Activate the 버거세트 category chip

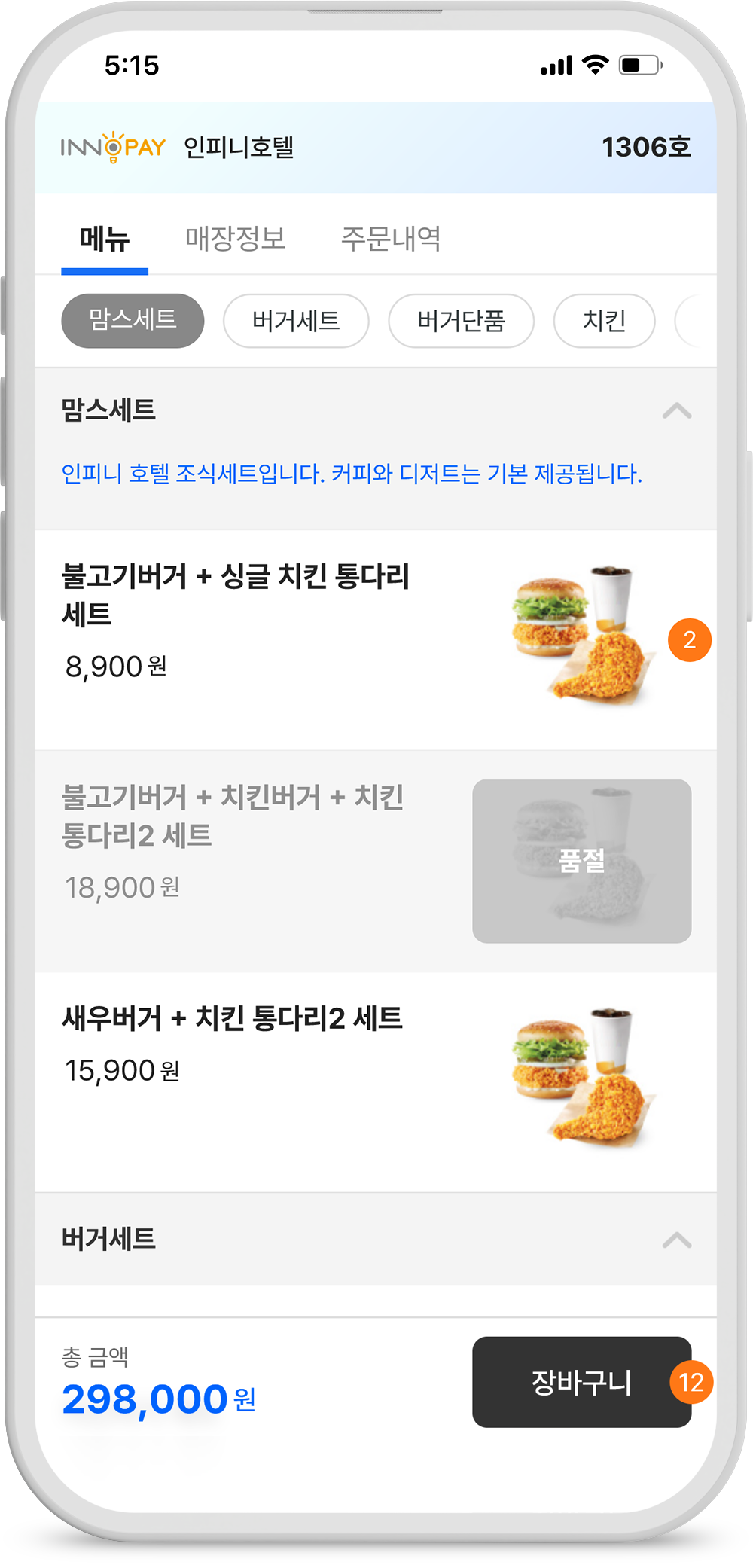(295, 320)
